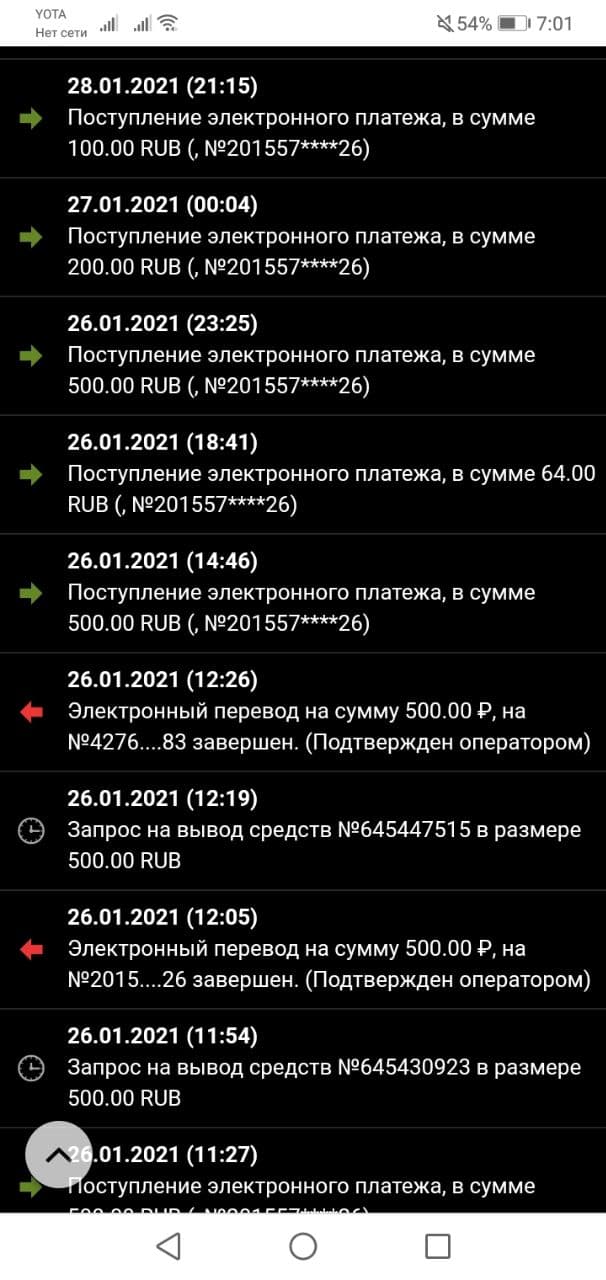Viewport: 606px width, 1280px height.
Task: Open the recent apps overview
Action: tap(437, 1245)
